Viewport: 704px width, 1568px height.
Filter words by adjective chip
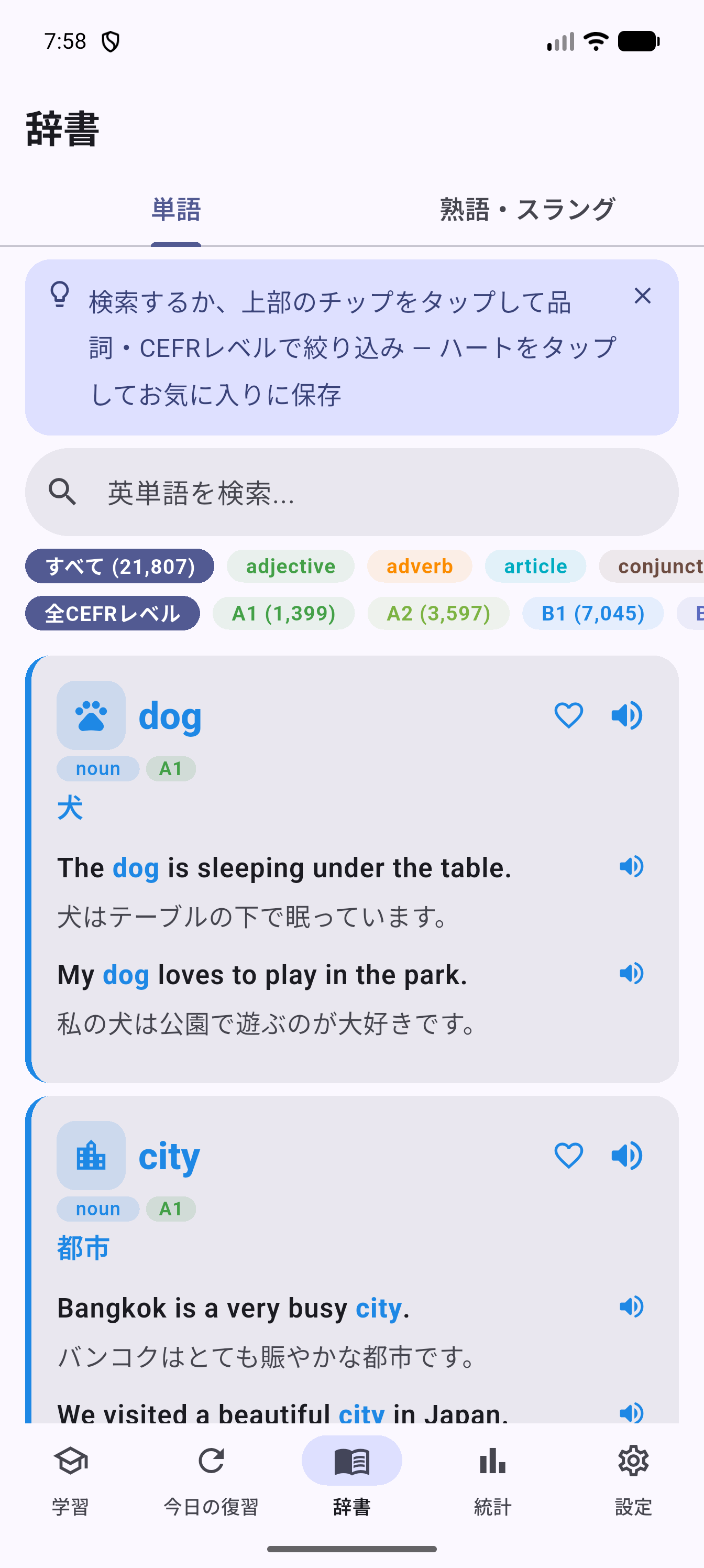coord(291,567)
